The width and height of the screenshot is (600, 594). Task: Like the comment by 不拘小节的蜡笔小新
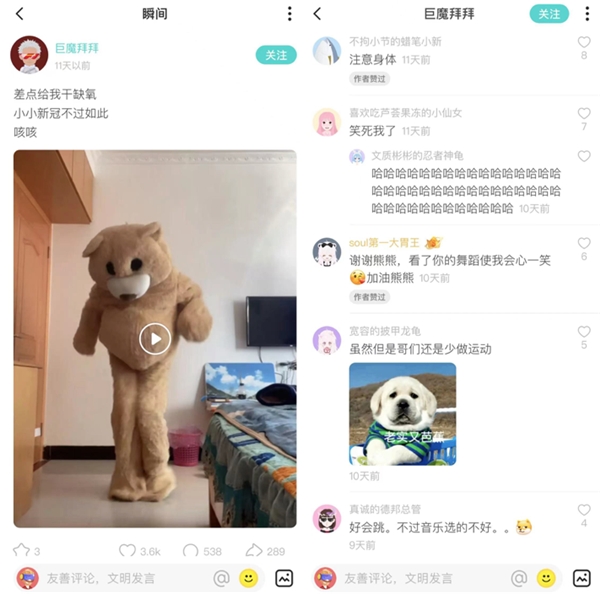[584, 43]
